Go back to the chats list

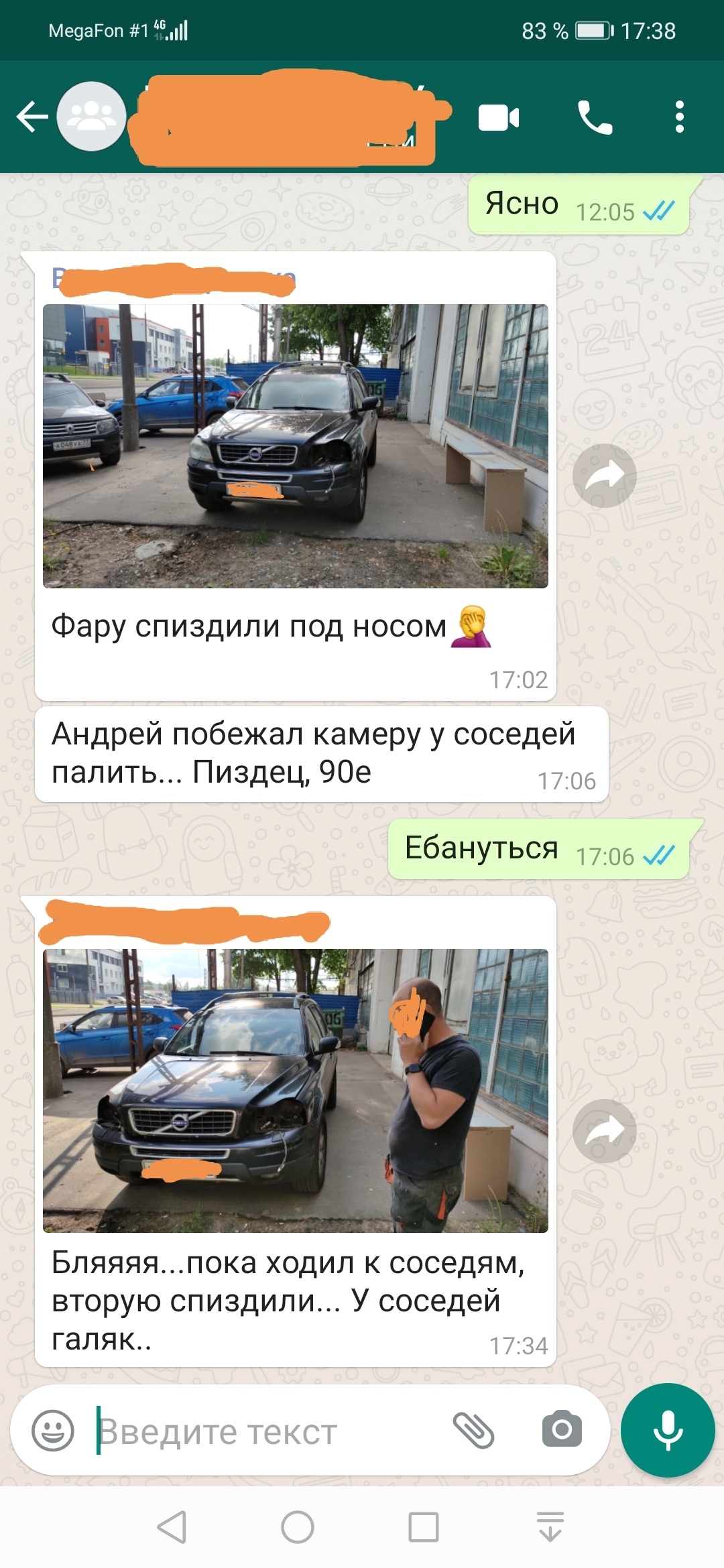click(32, 117)
